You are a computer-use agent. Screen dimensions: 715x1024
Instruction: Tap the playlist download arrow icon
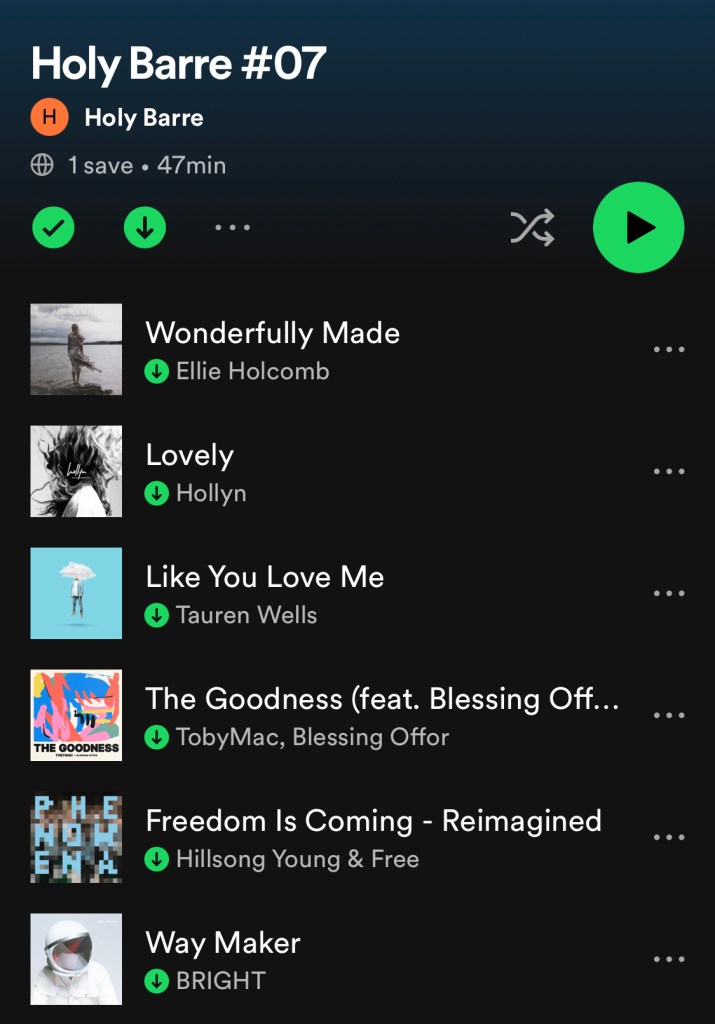tap(145, 229)
